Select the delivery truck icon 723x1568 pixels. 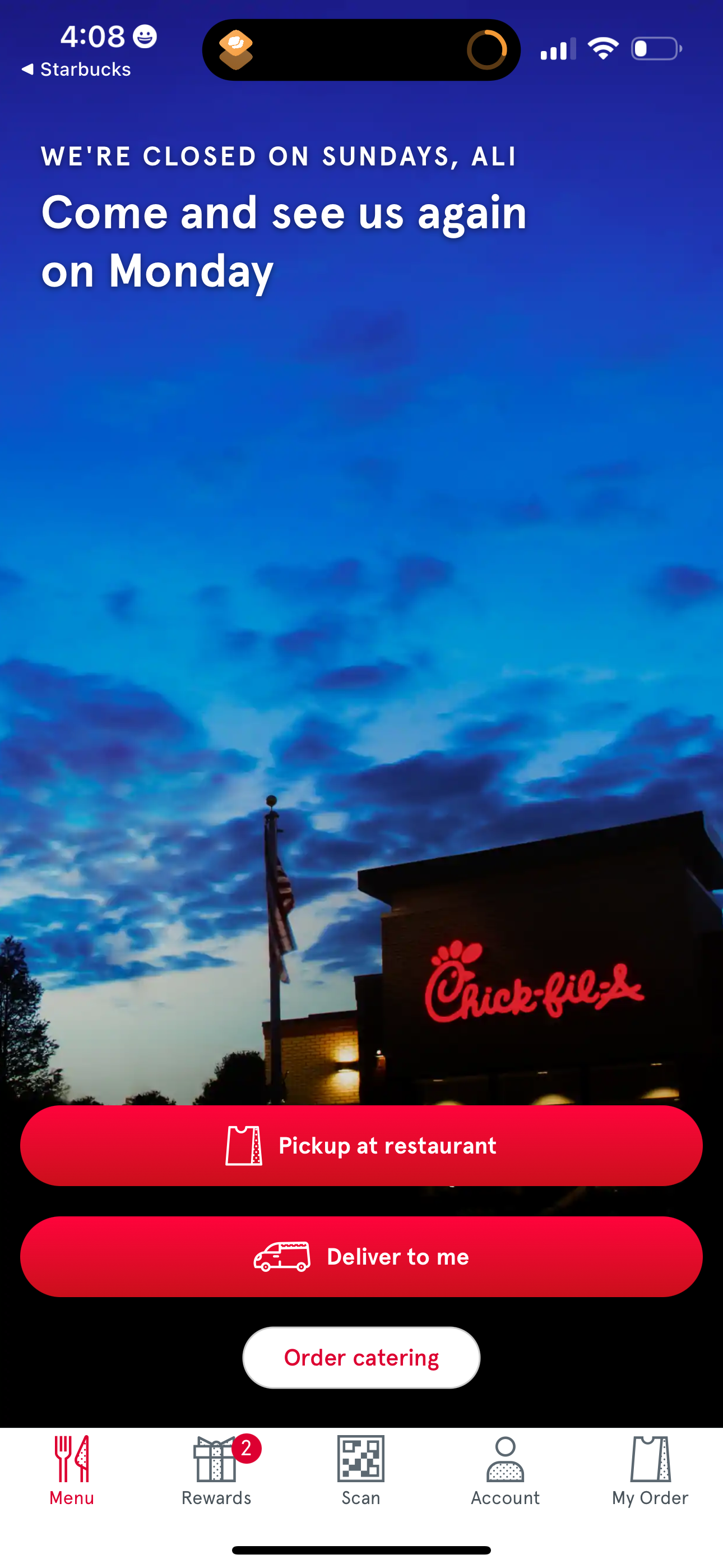tap(281, 1256)
